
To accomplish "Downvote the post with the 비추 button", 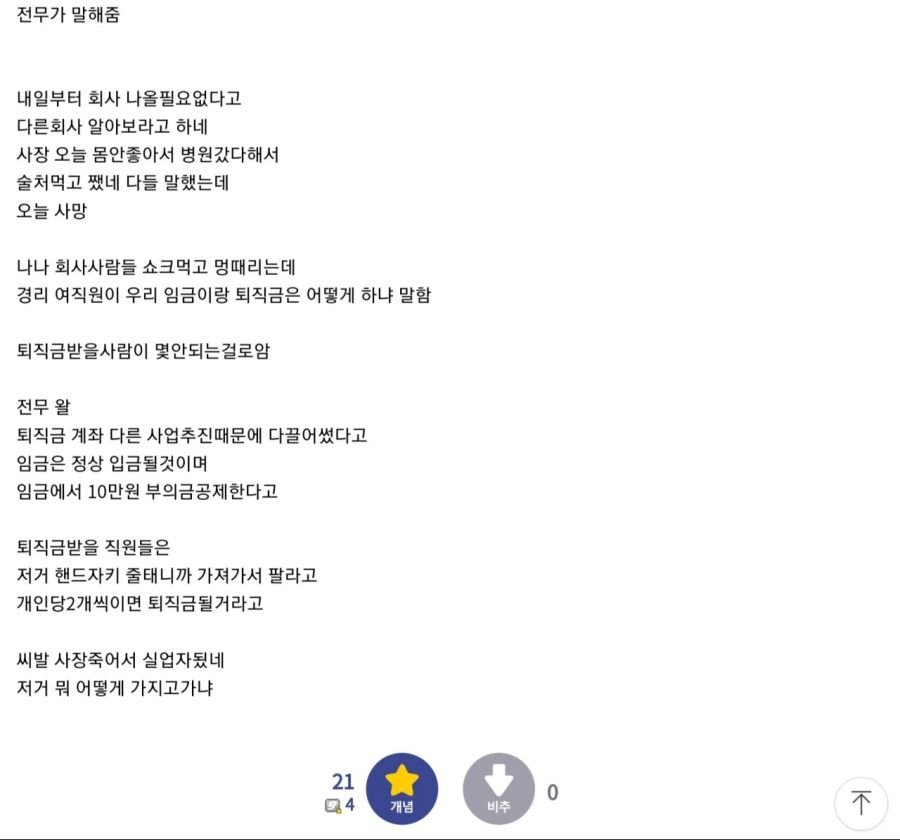I will click(x=498, y=788).
